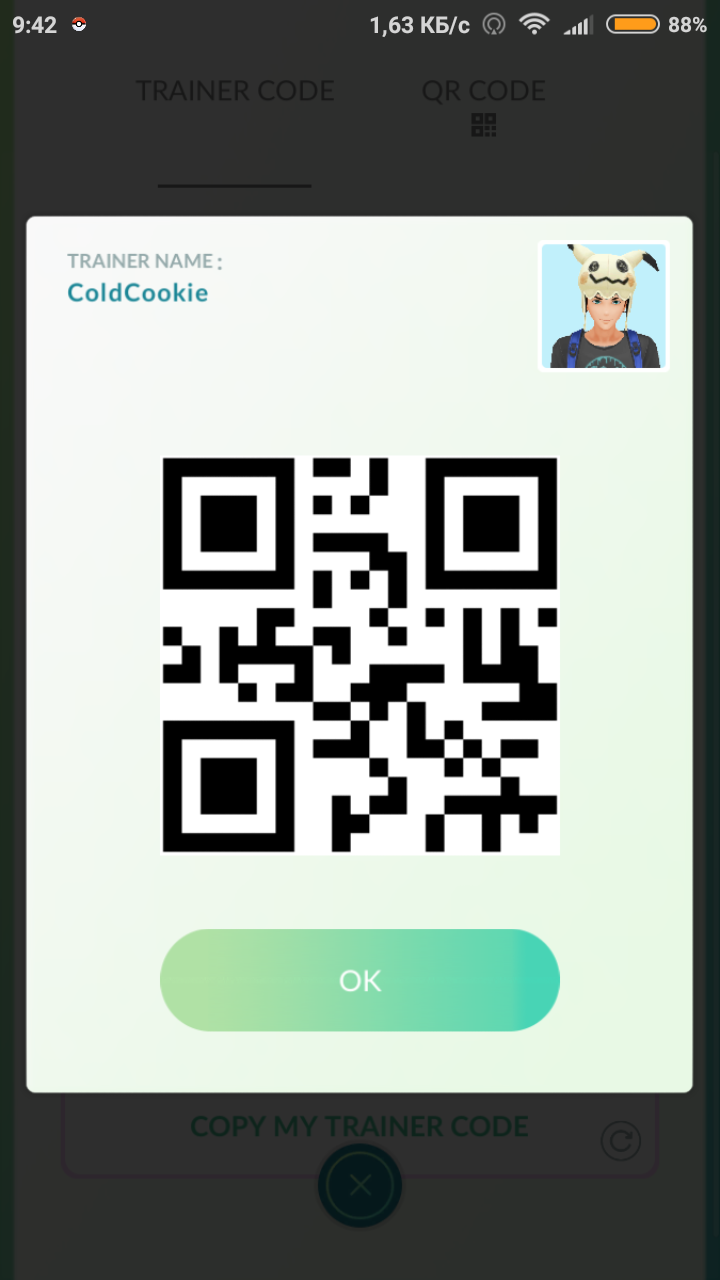This screenshot has height=1280, width=720.
Task: Refresh the trainer code with the reload icon
Action: 620,1141
